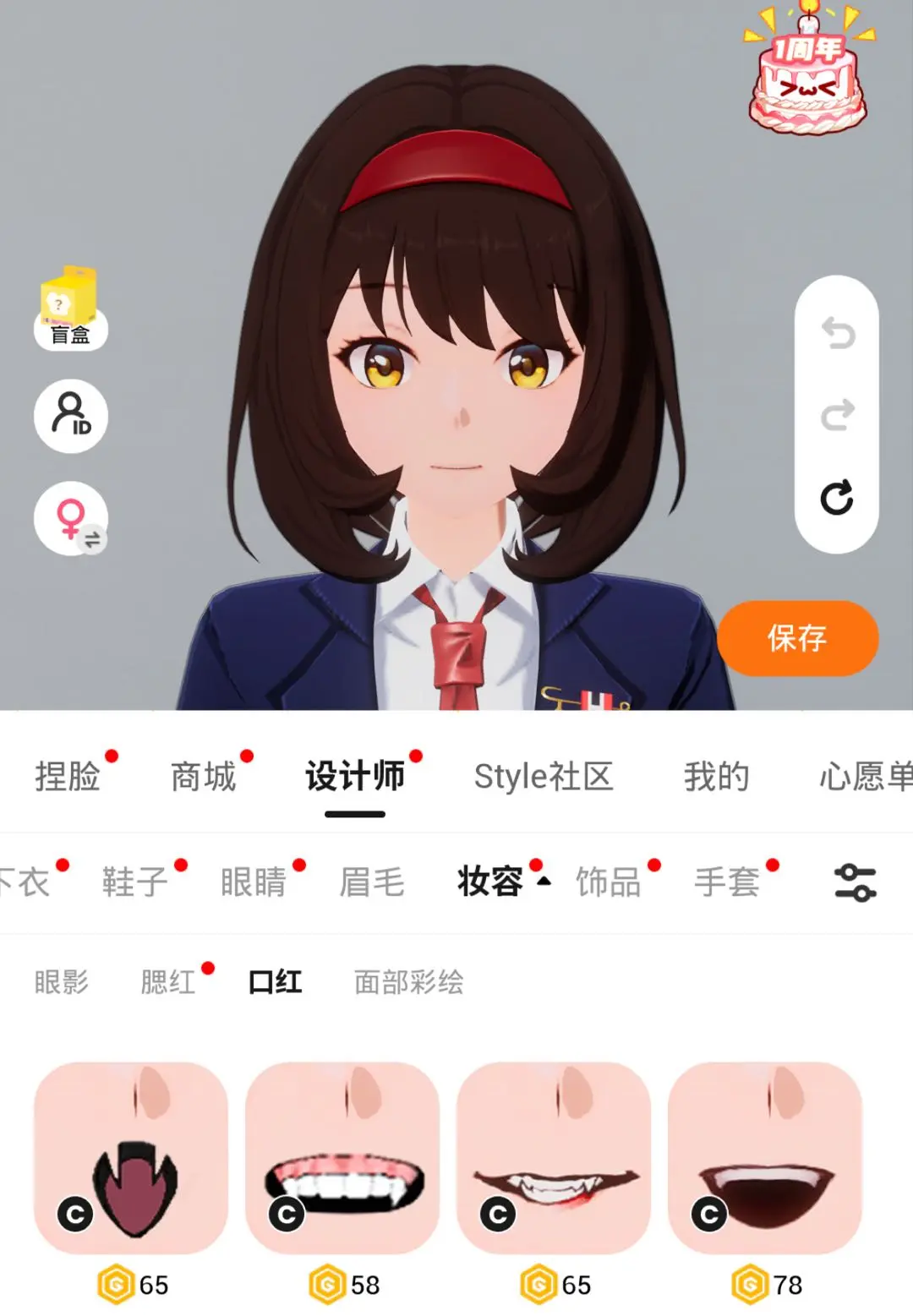Open the filter settings icon
This screenshot has width=913, height=1316.
tap(855, 882)
